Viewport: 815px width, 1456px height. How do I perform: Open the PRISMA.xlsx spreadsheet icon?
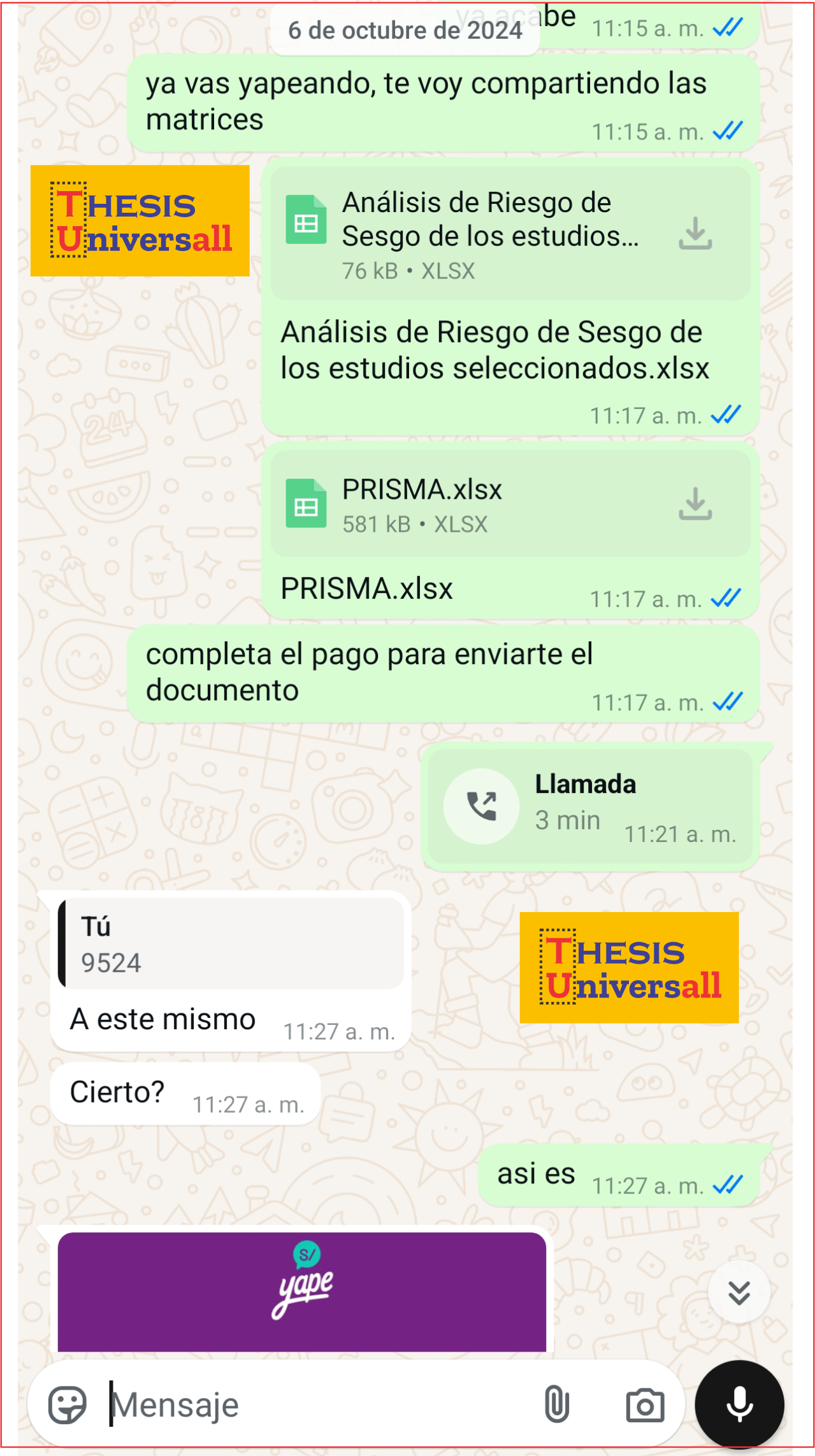[305, 504]
